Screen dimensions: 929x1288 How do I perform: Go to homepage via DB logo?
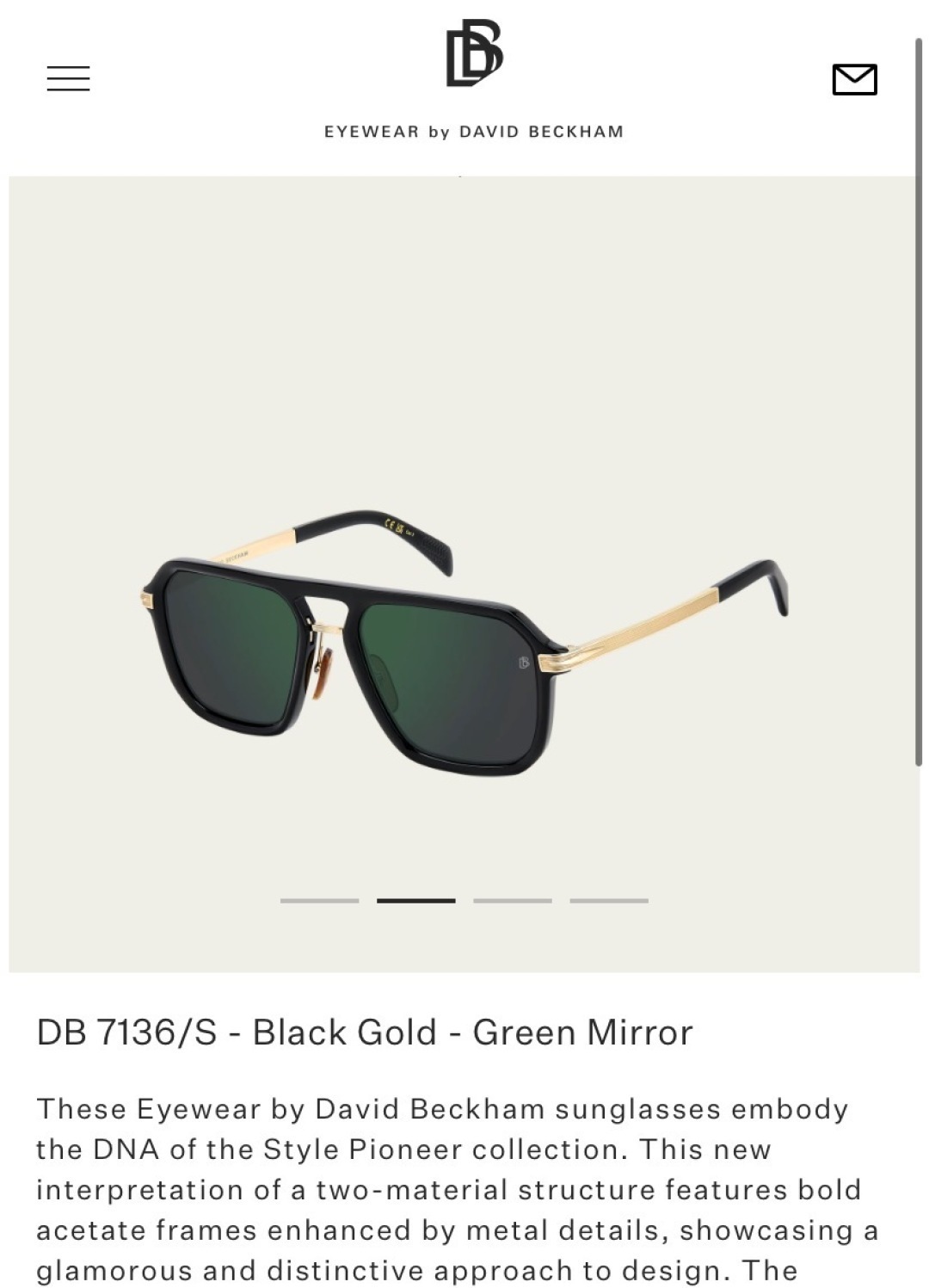point(474,53)
